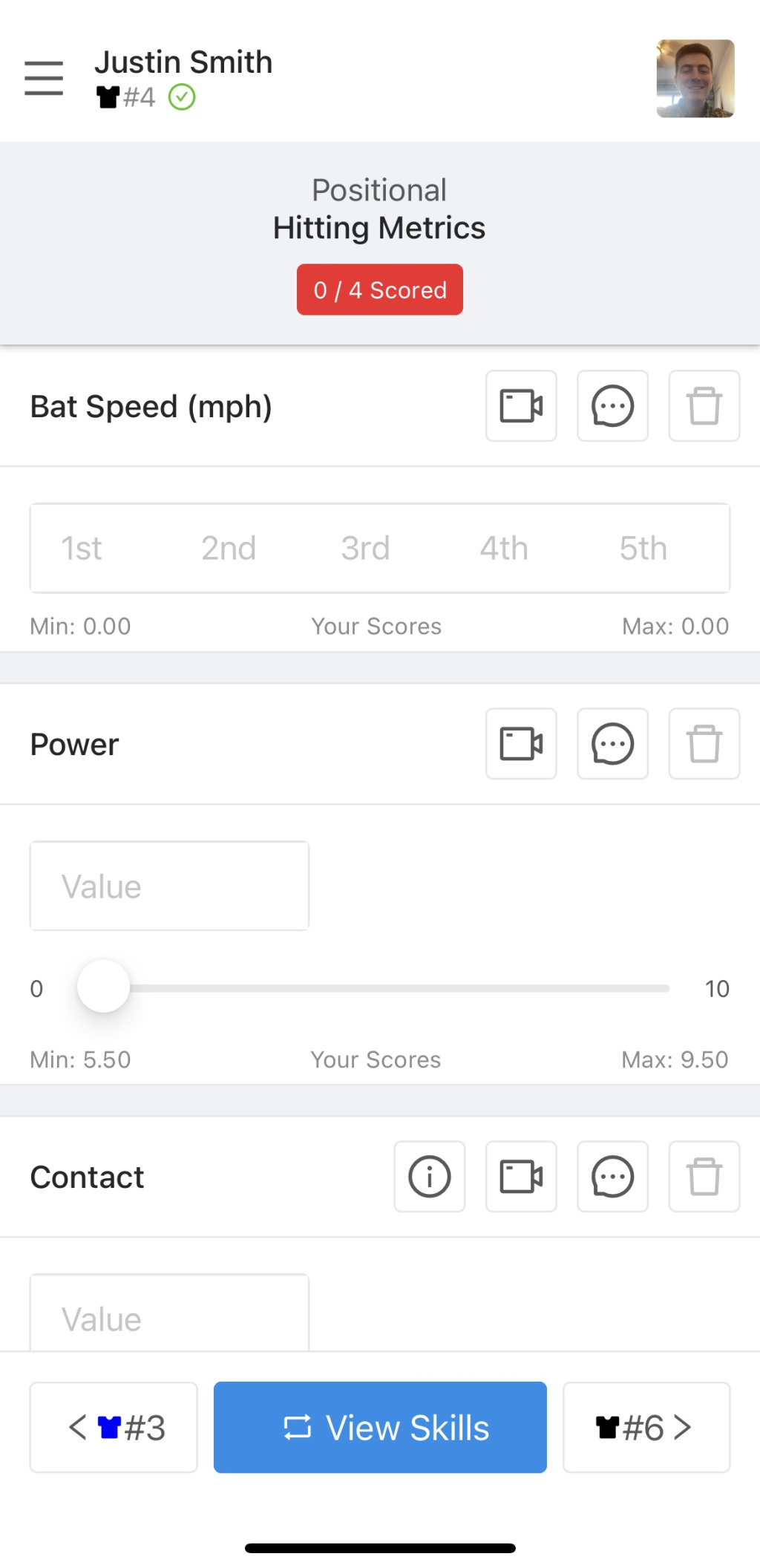Image resolution: width=760 pixels, height=1568 pixels.
Task: Delete the Bat Speed metric
Action: click(704, 406)
